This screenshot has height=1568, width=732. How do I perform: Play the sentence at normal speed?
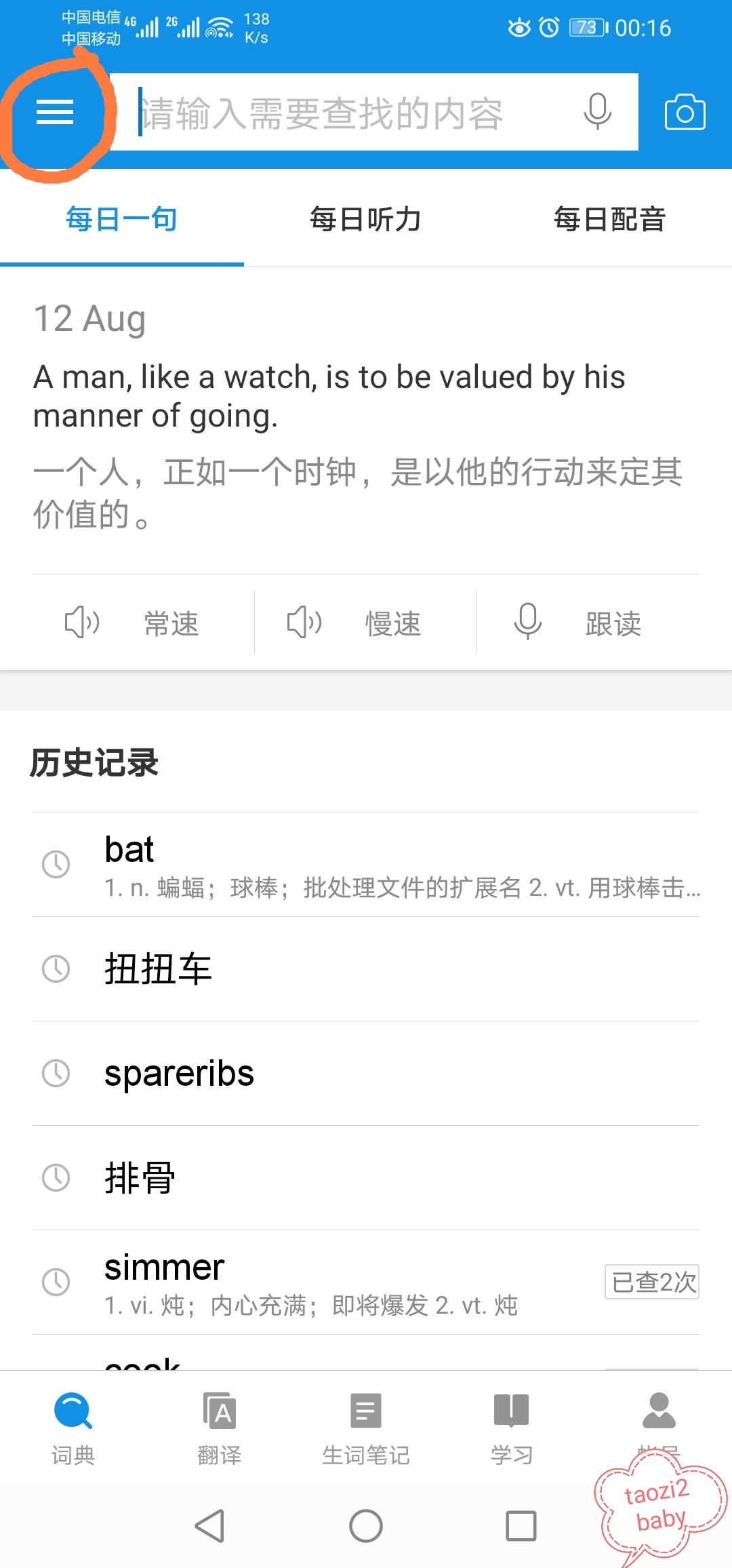click(x=136, y=622)
